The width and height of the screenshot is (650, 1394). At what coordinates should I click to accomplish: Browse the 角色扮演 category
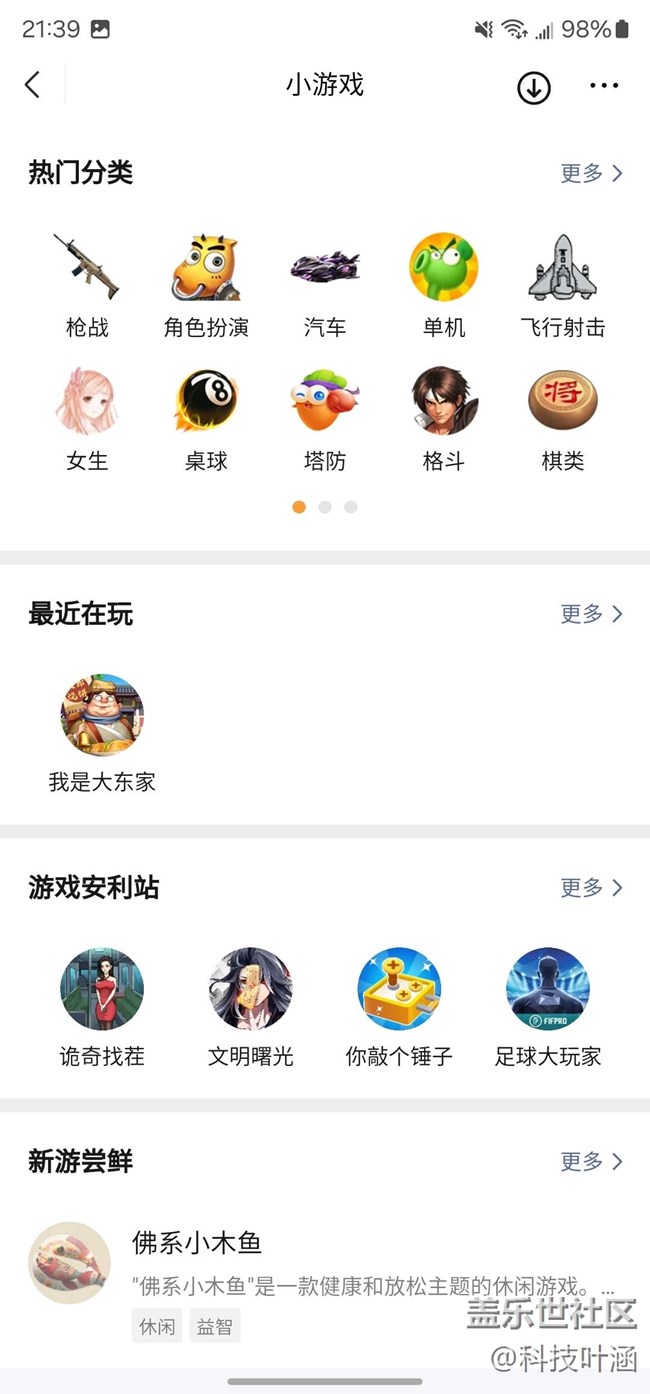(x=206, y=286)
